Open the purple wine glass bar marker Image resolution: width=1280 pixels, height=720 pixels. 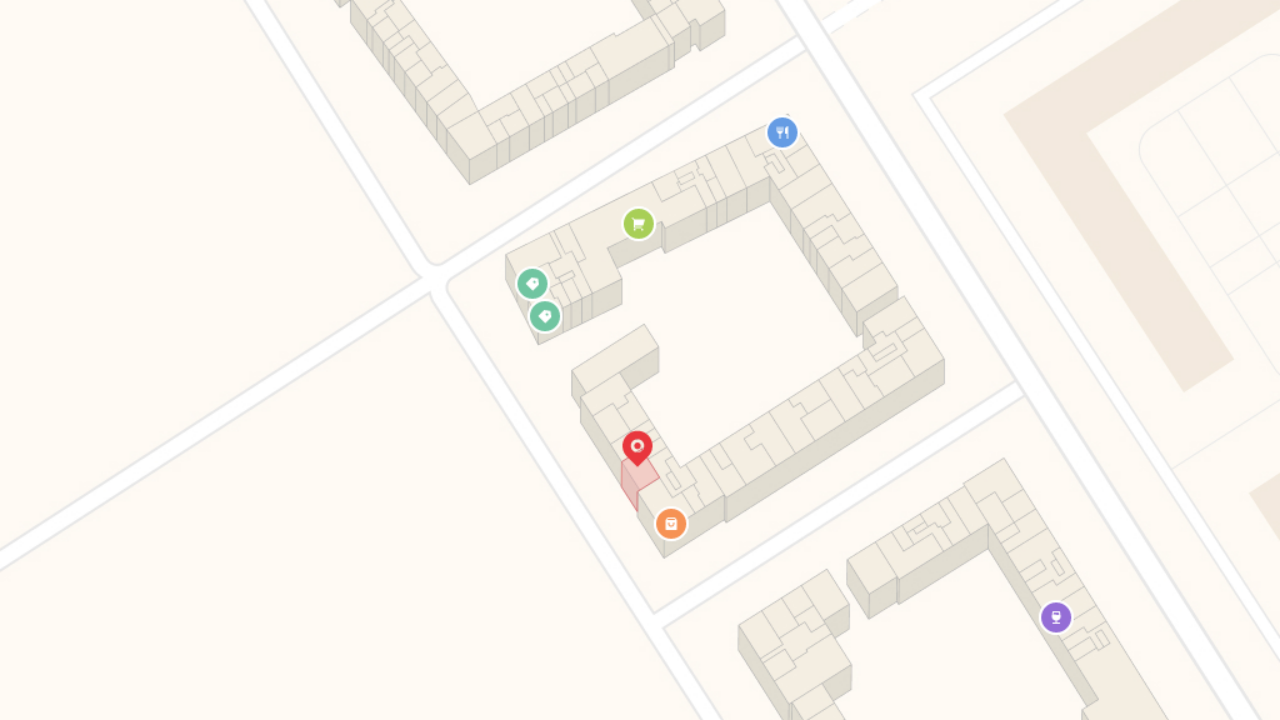tap(1056, 617)
